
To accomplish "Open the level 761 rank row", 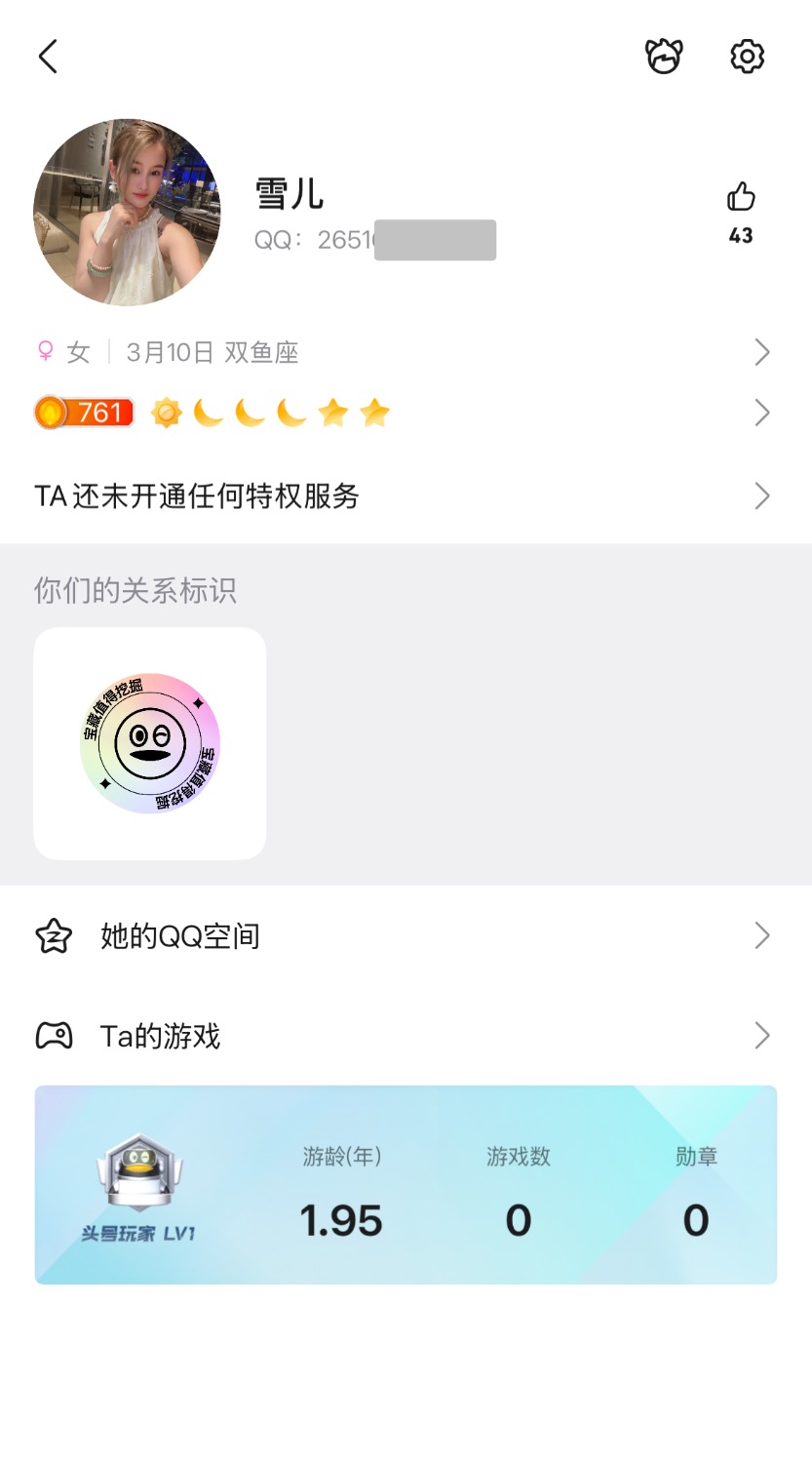I will pos(406,414).
